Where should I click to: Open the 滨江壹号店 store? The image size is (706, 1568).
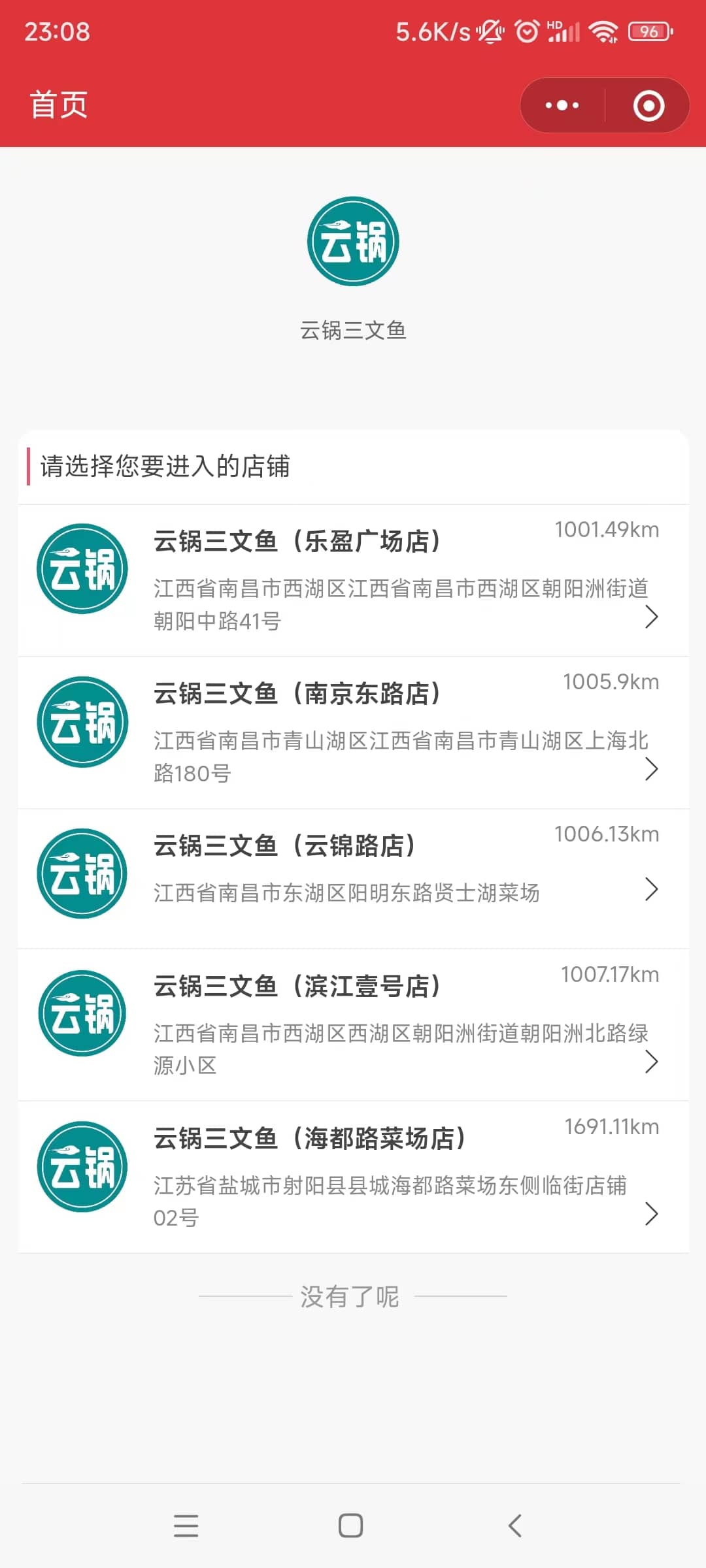[353, 1024]
